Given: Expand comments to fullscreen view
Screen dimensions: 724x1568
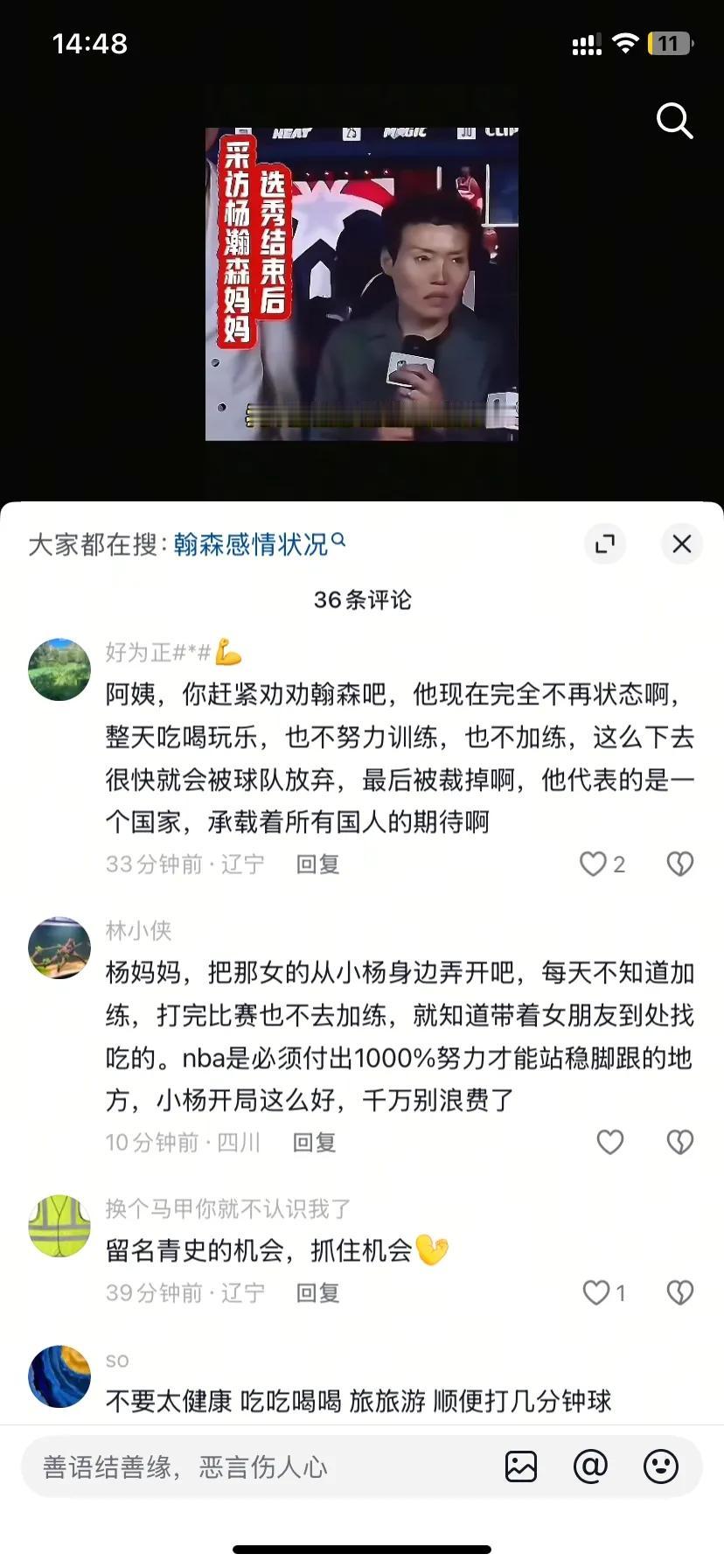Looking at the screenshot, I should [605, 543].
